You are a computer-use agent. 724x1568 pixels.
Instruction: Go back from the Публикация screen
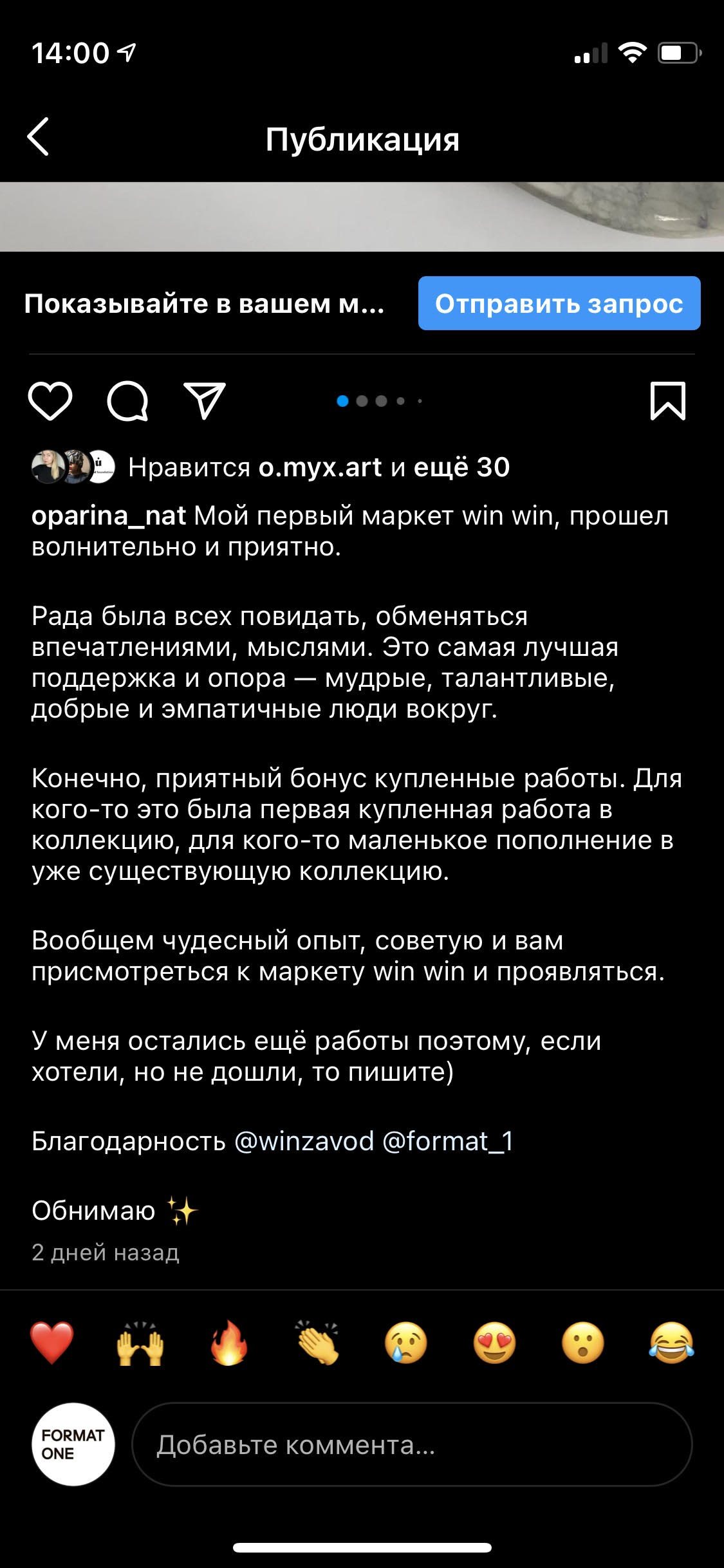(39, 137)
